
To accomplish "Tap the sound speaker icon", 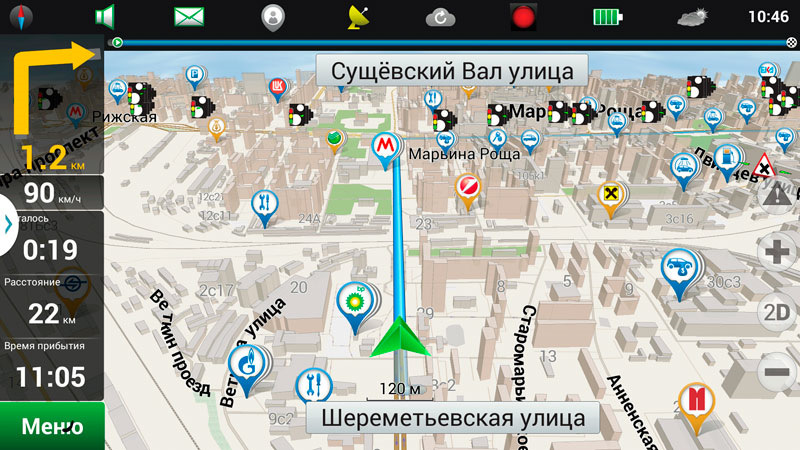I will pyautogui.click(x=104, y=17).
